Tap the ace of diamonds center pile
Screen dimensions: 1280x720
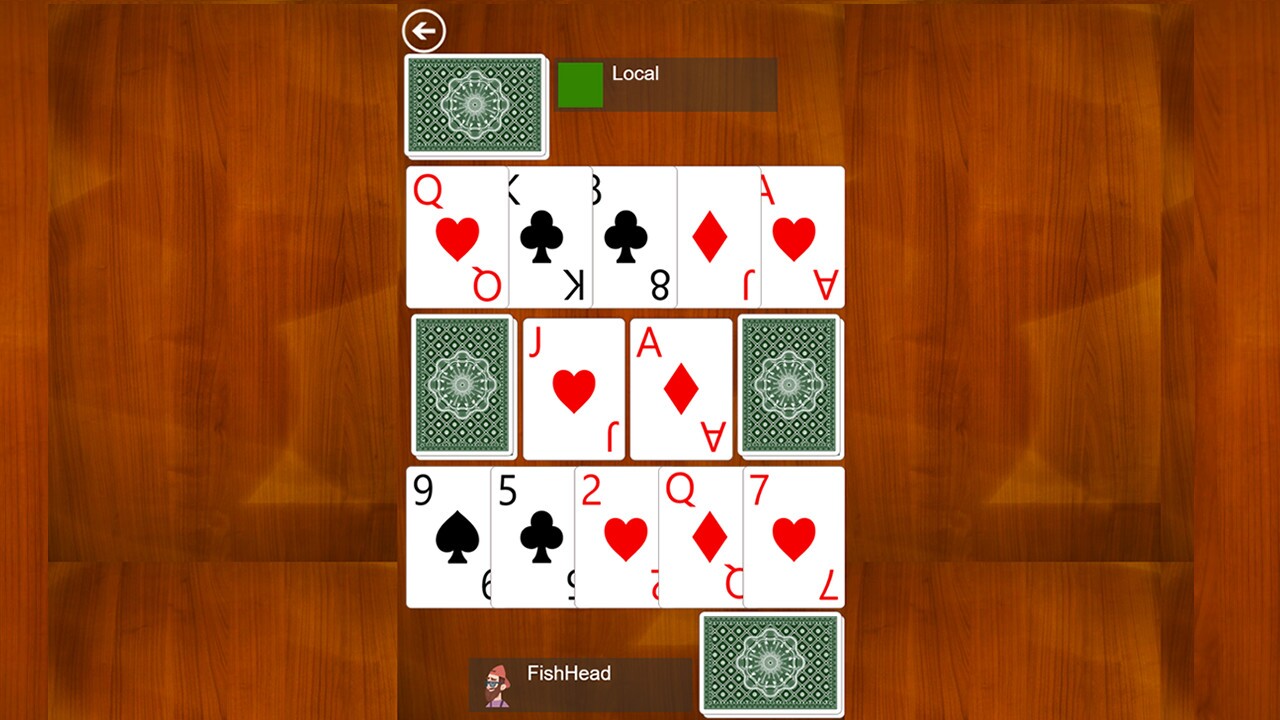coord(681,389)
